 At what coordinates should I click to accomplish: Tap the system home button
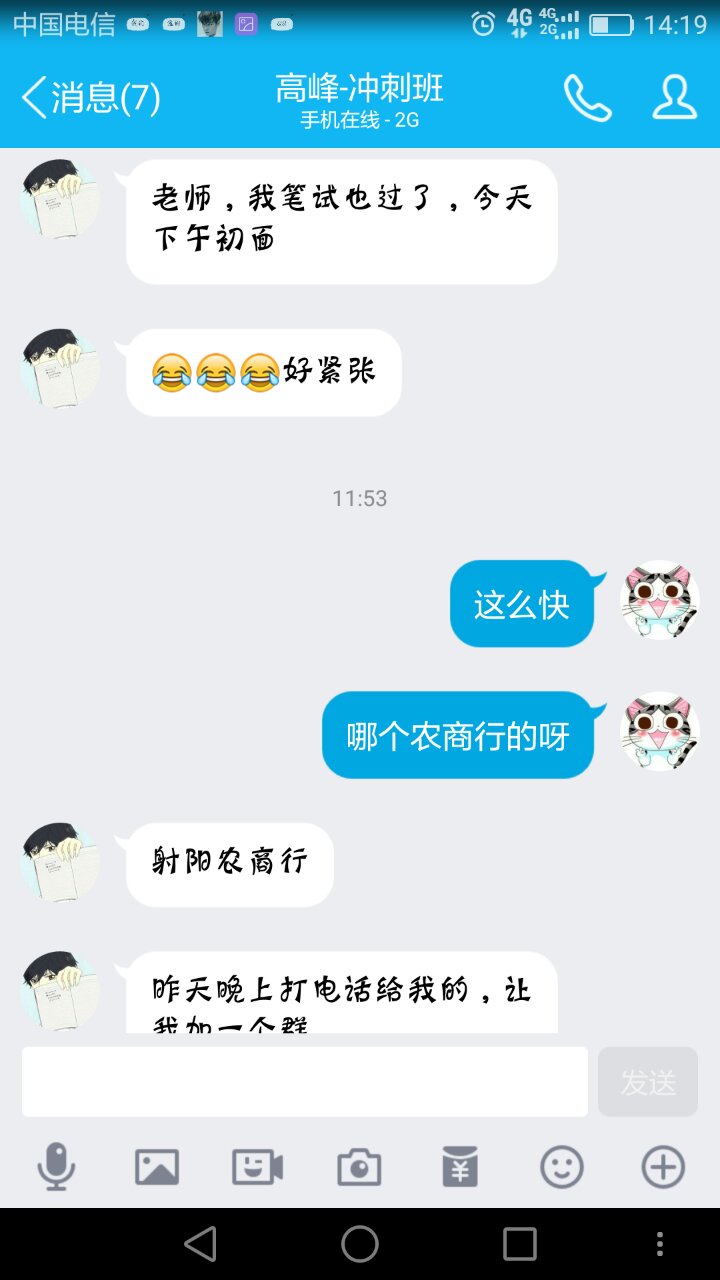[360, 1244]
